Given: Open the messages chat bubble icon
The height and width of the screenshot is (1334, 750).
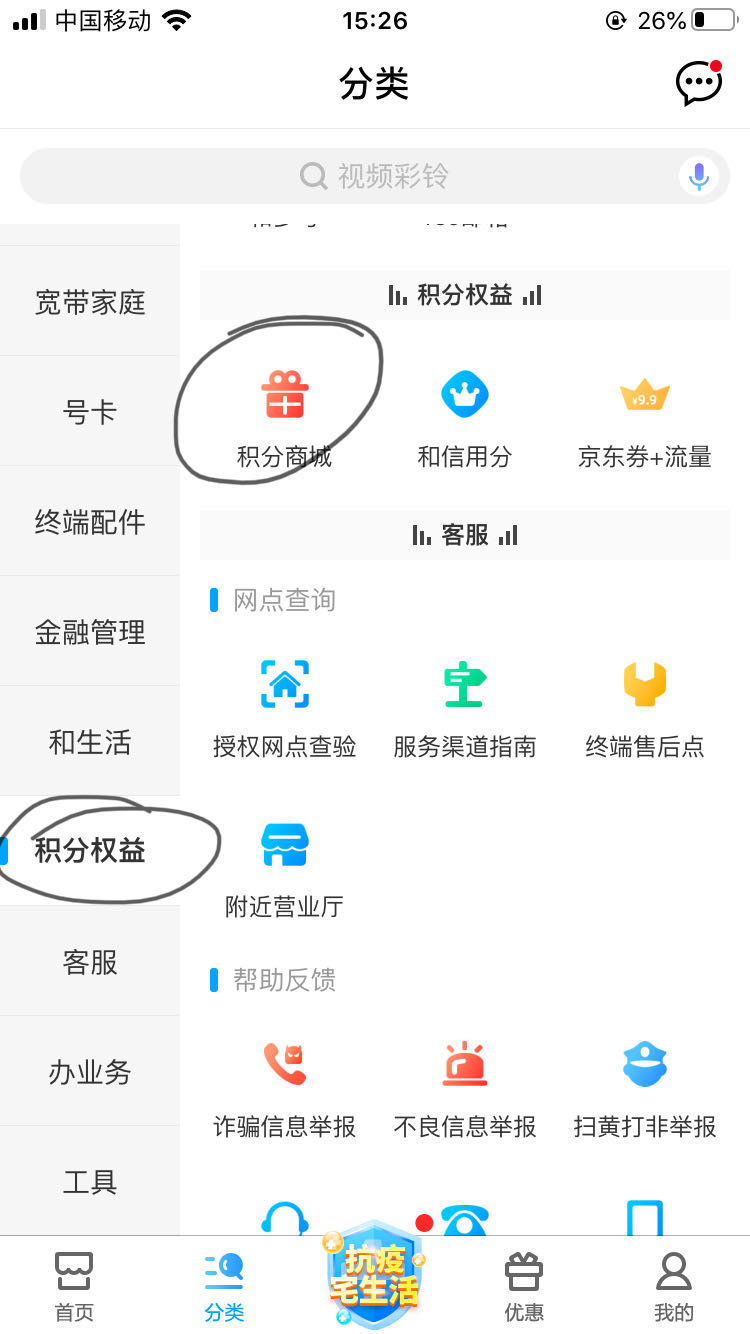Looking at the screenshot, I should 698,84.
